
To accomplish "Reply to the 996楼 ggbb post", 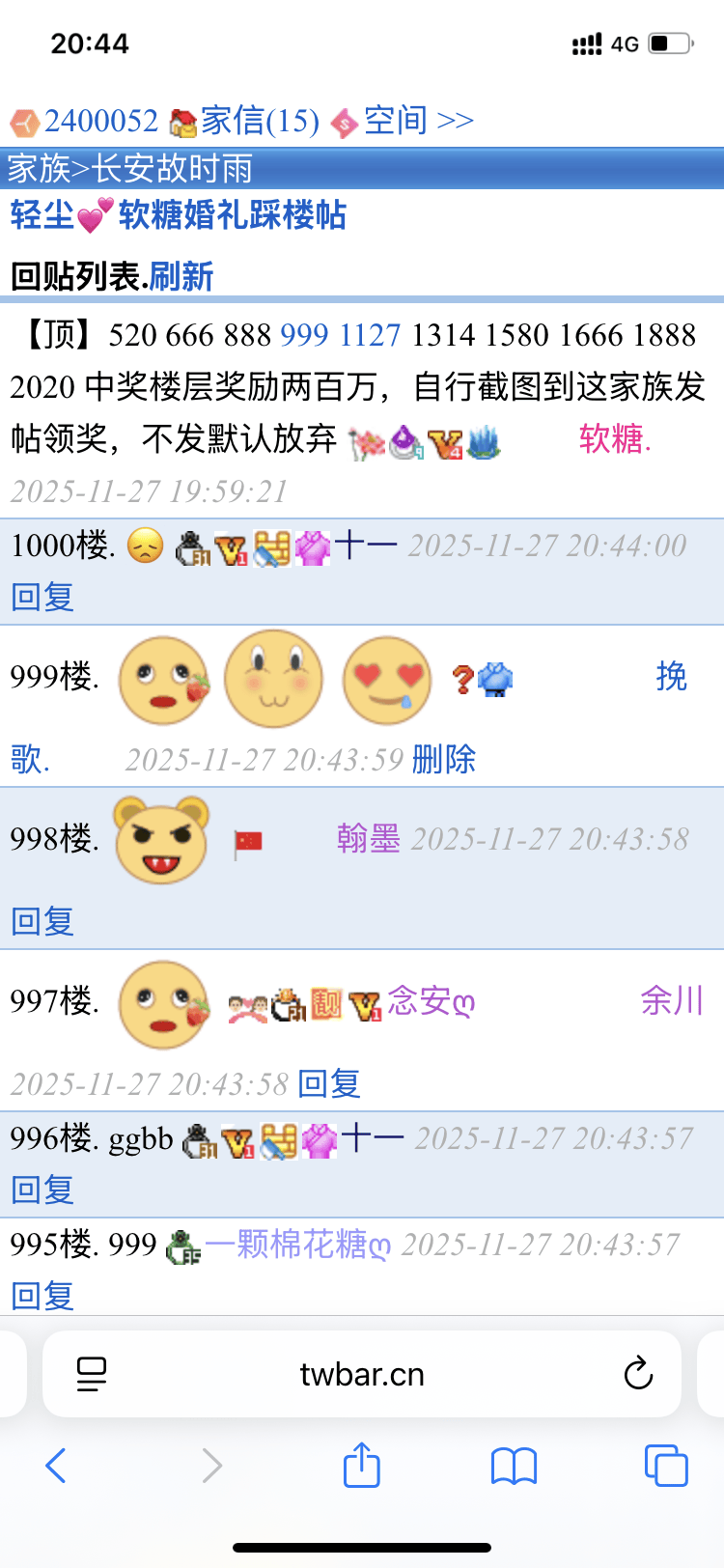I will tap(42, 1190).
